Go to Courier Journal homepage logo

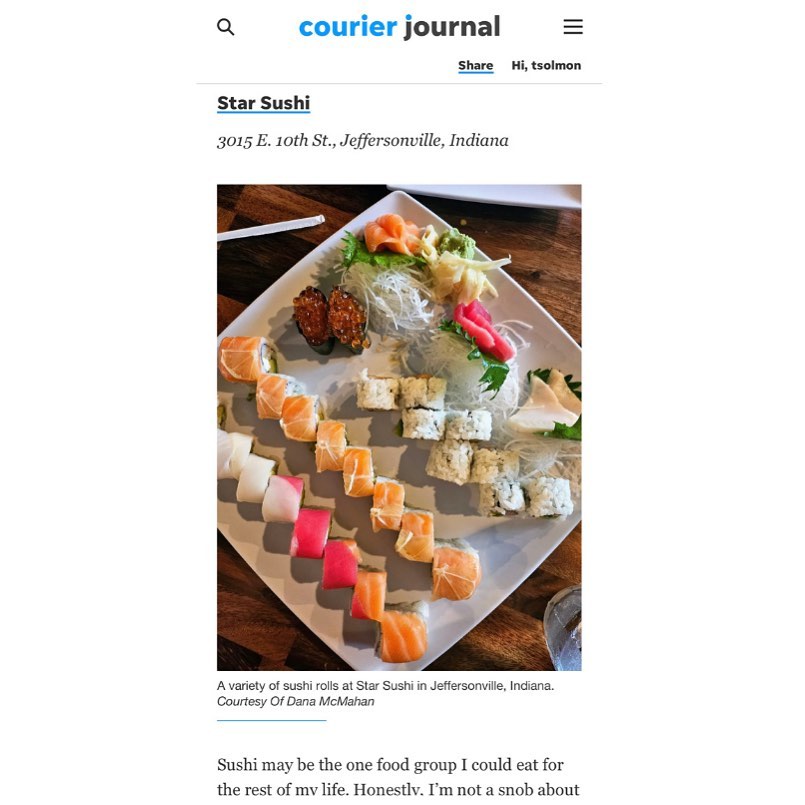coord(399,27)
